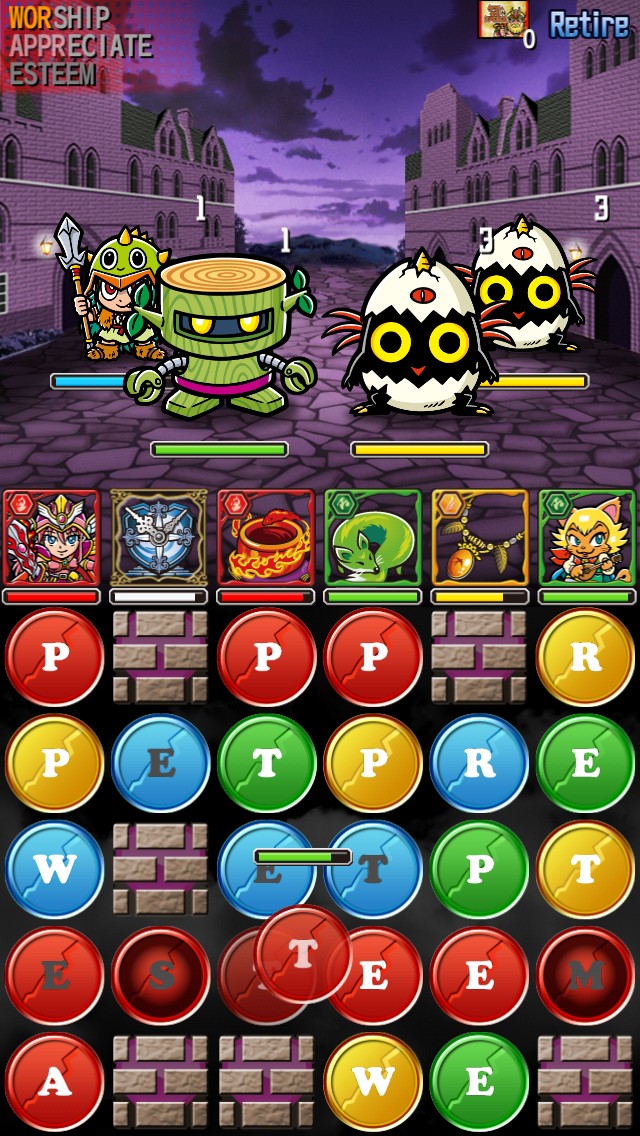
Task: Select the yellow R letter orb
Action: point(586,657)
